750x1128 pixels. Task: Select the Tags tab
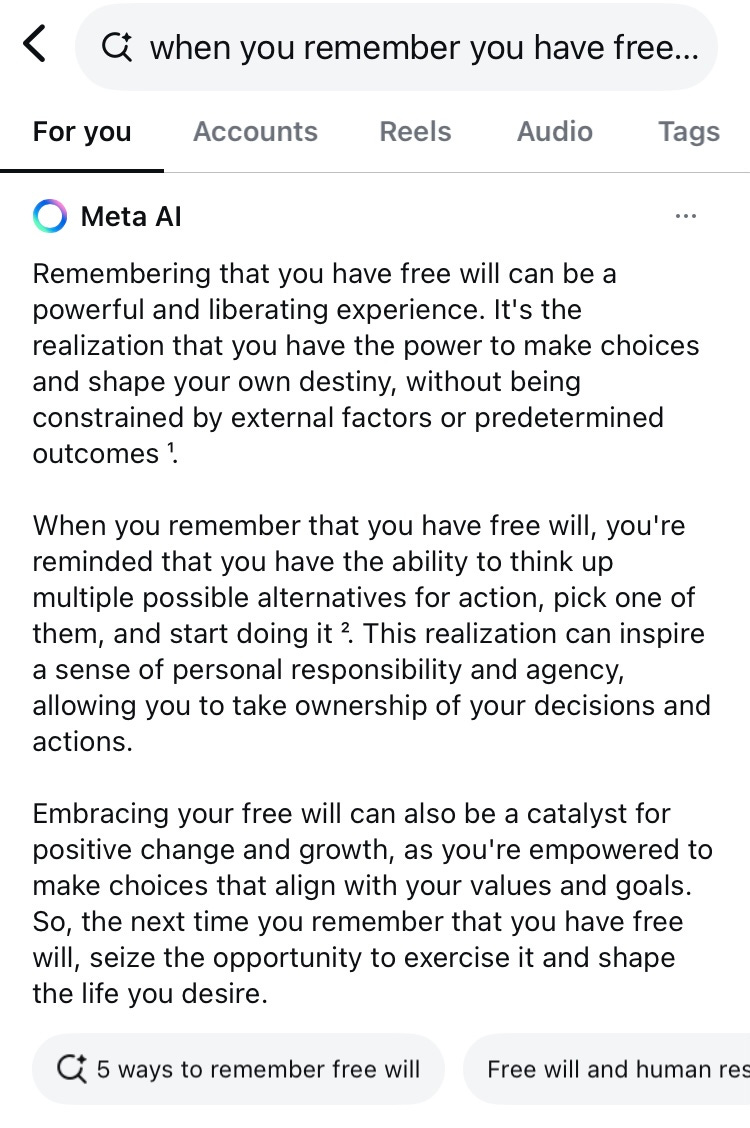(x=689, y=132)
